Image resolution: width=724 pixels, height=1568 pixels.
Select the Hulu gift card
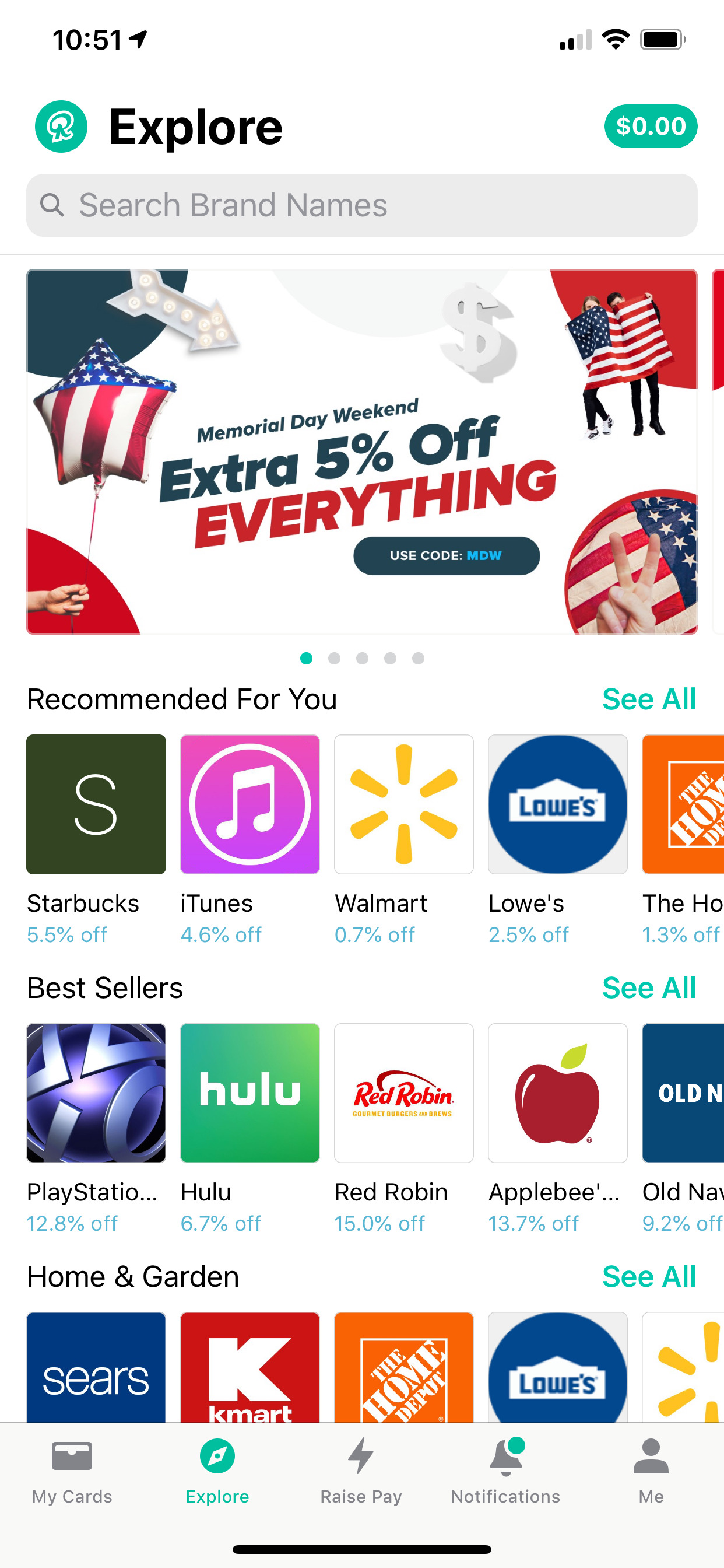click(249, 1093)
